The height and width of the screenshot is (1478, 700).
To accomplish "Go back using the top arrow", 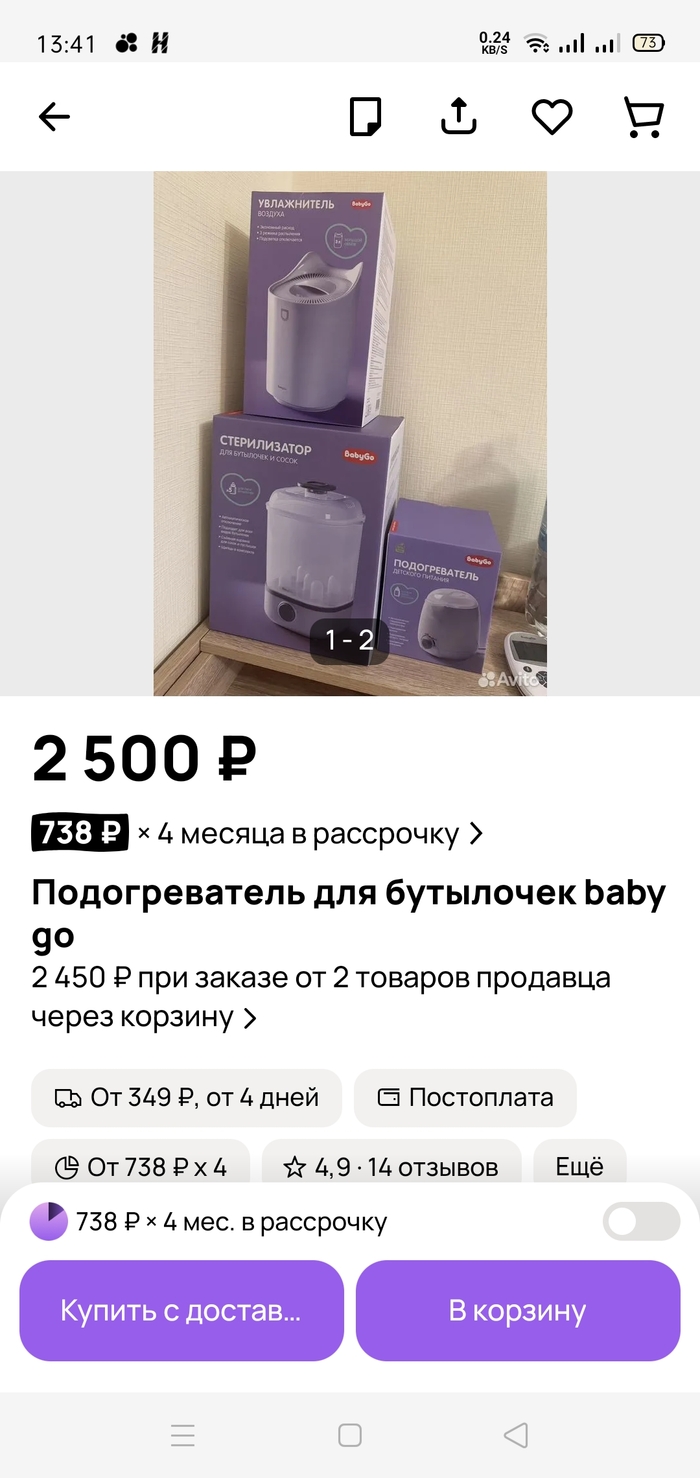I will 54,117.
